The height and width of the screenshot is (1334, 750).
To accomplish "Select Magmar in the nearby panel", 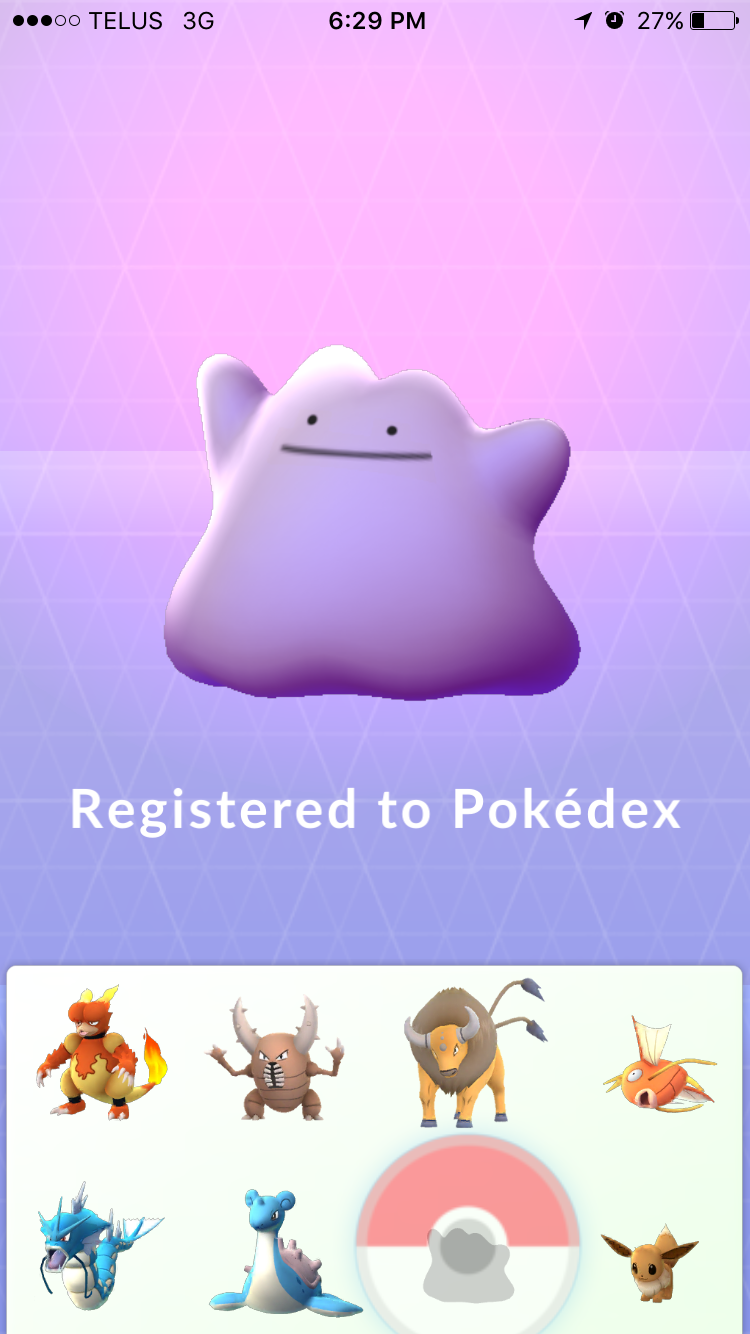I will point(101,1053).
